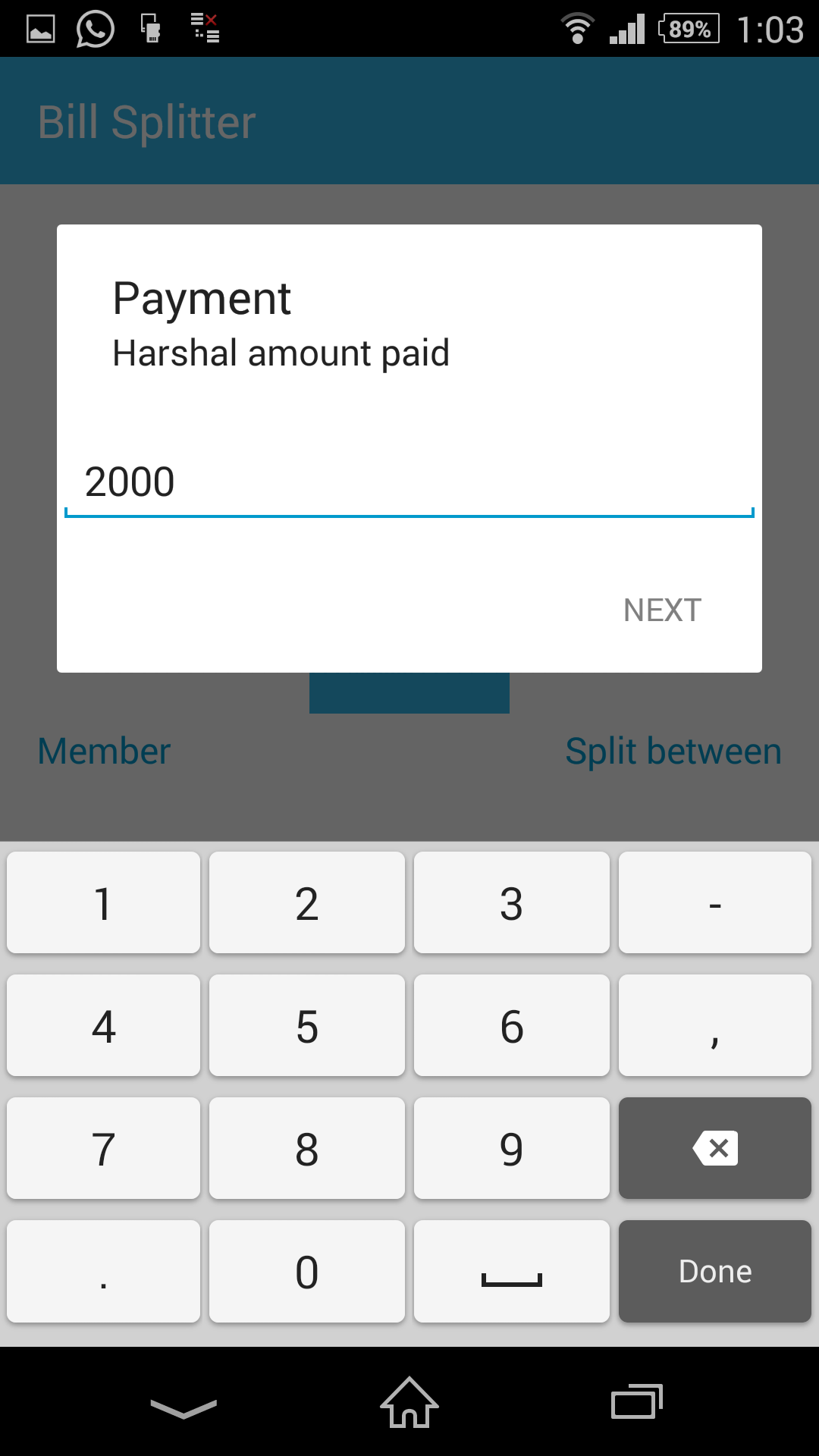Type 0 using the keypad

(x=307, y=1272)
